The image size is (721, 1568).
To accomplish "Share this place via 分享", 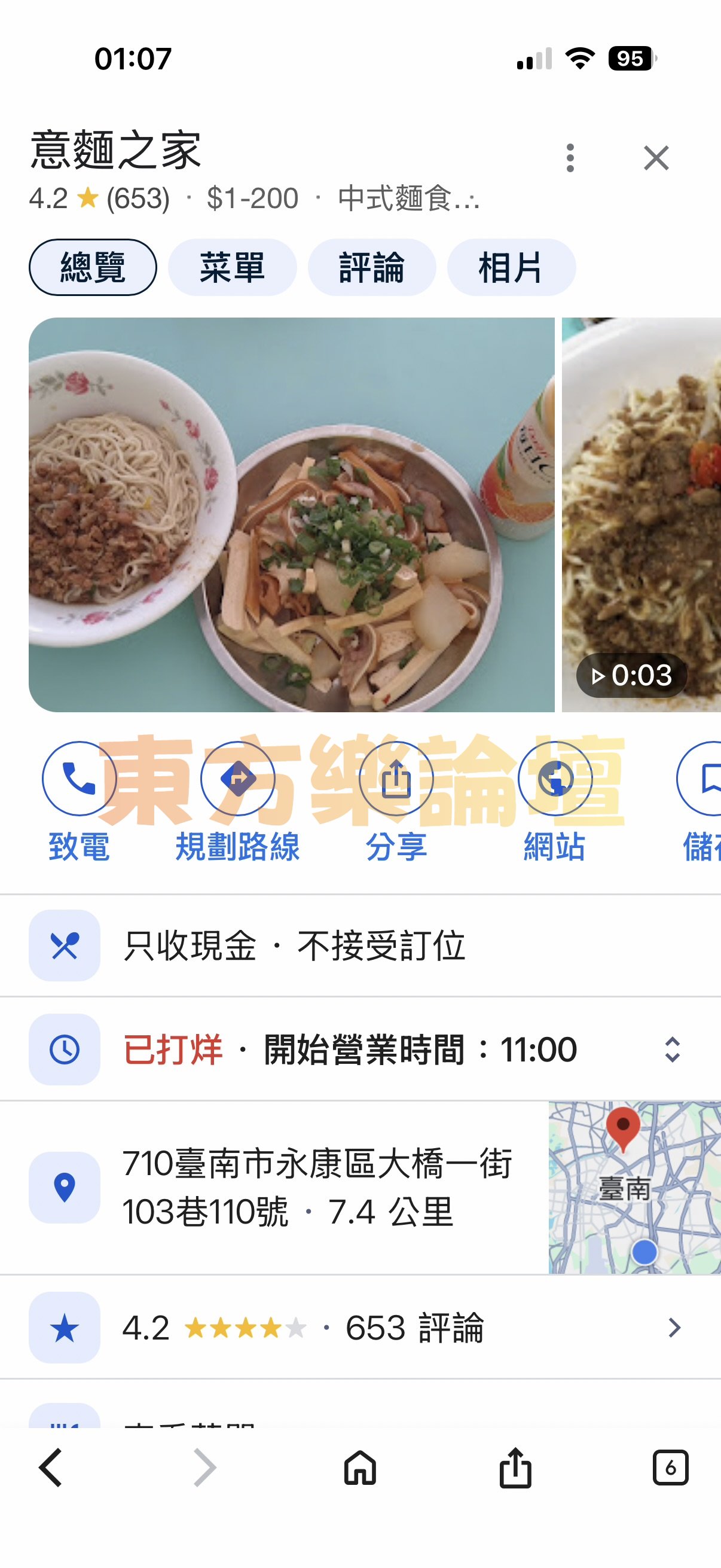I will coord(396,779).
